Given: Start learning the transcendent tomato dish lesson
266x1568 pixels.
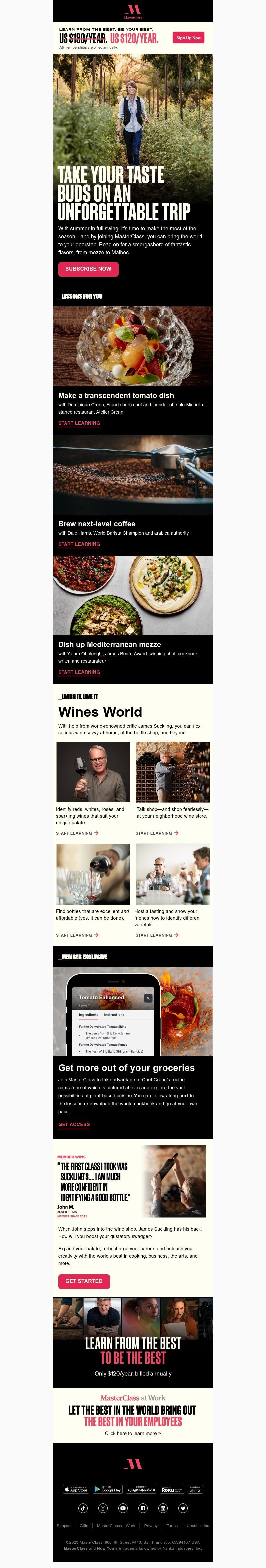Looking at the screenshot, I should point(79,423).
